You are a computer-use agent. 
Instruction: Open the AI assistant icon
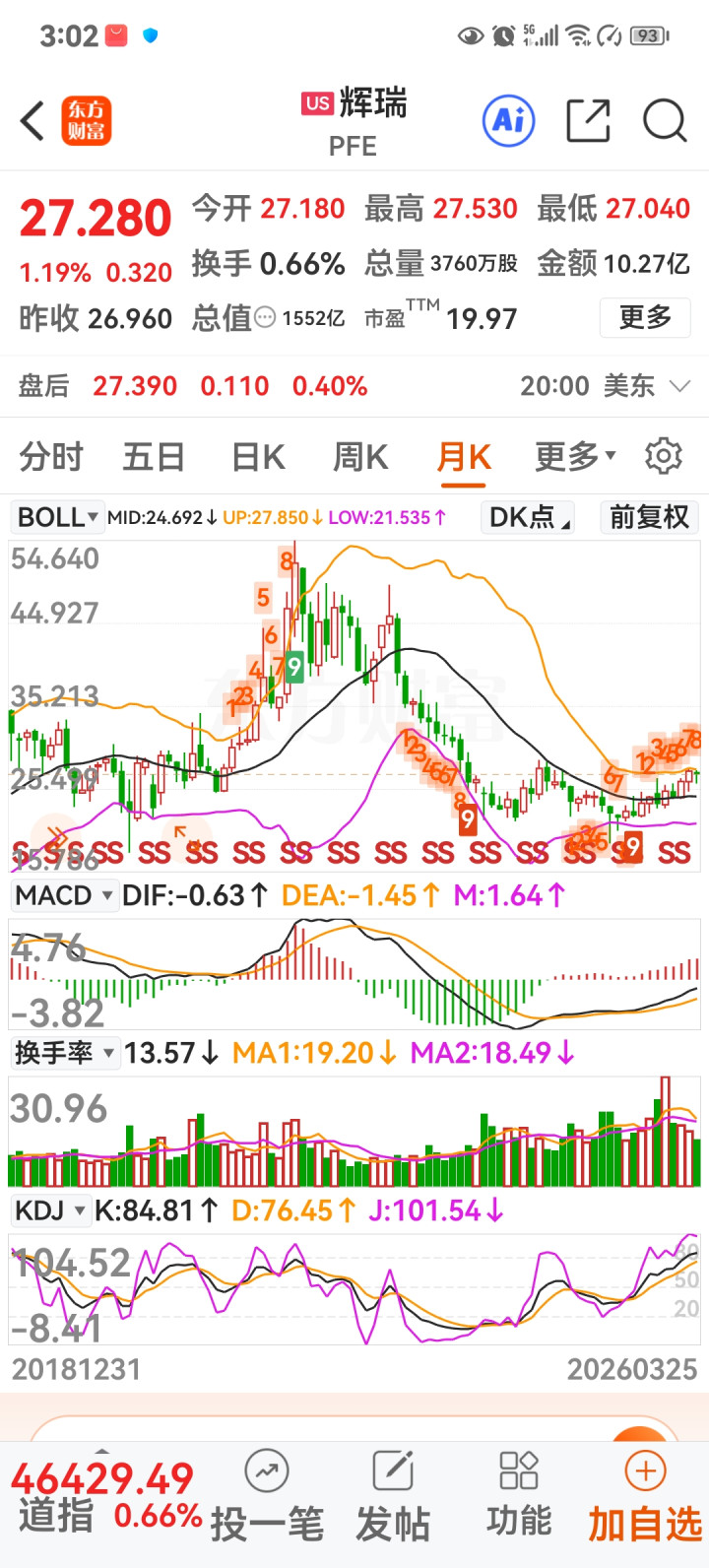[508, 121]
